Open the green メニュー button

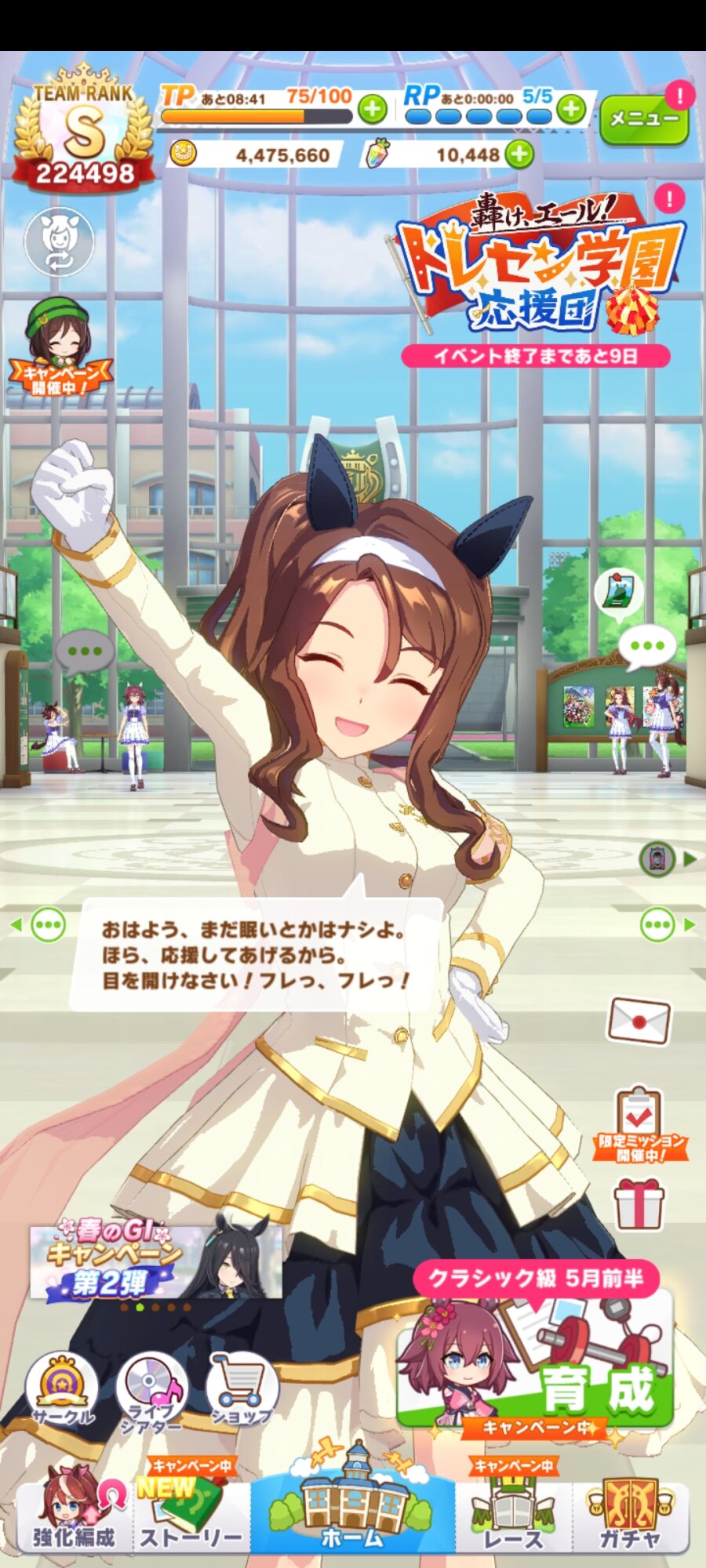click(x=643, y=119)
